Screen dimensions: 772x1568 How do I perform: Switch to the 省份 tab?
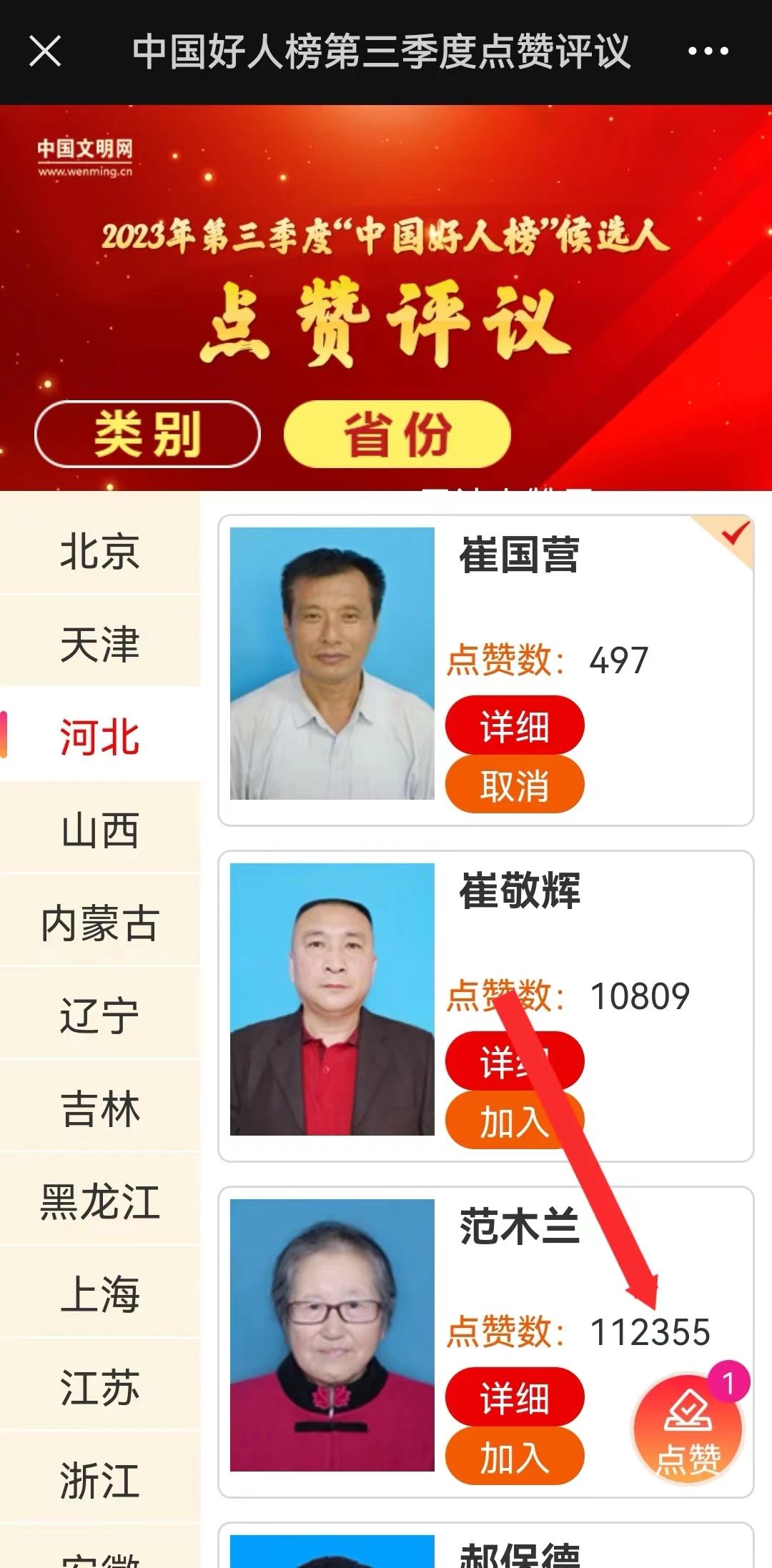pyautogui.click(x=397, y=434)
